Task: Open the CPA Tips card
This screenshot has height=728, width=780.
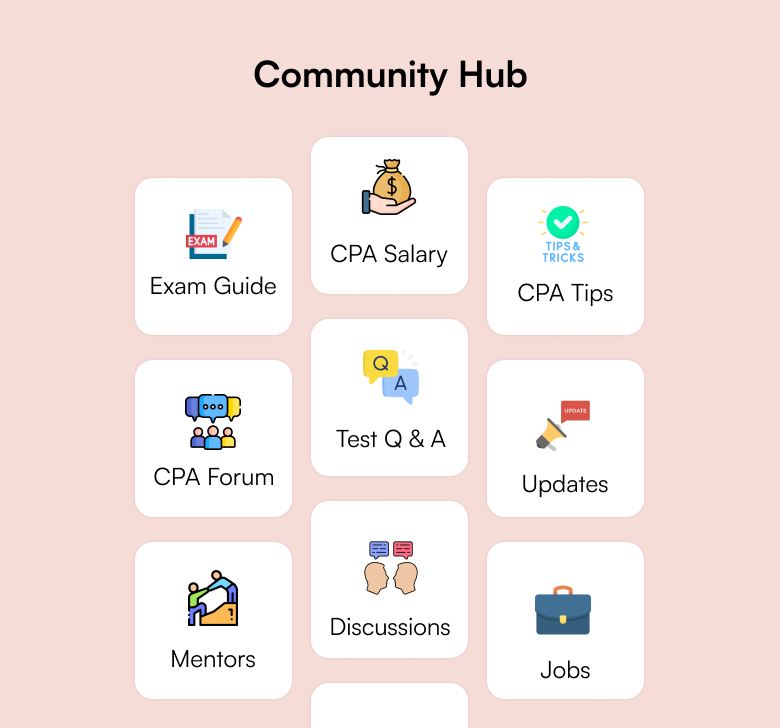Action: [565, 256]
